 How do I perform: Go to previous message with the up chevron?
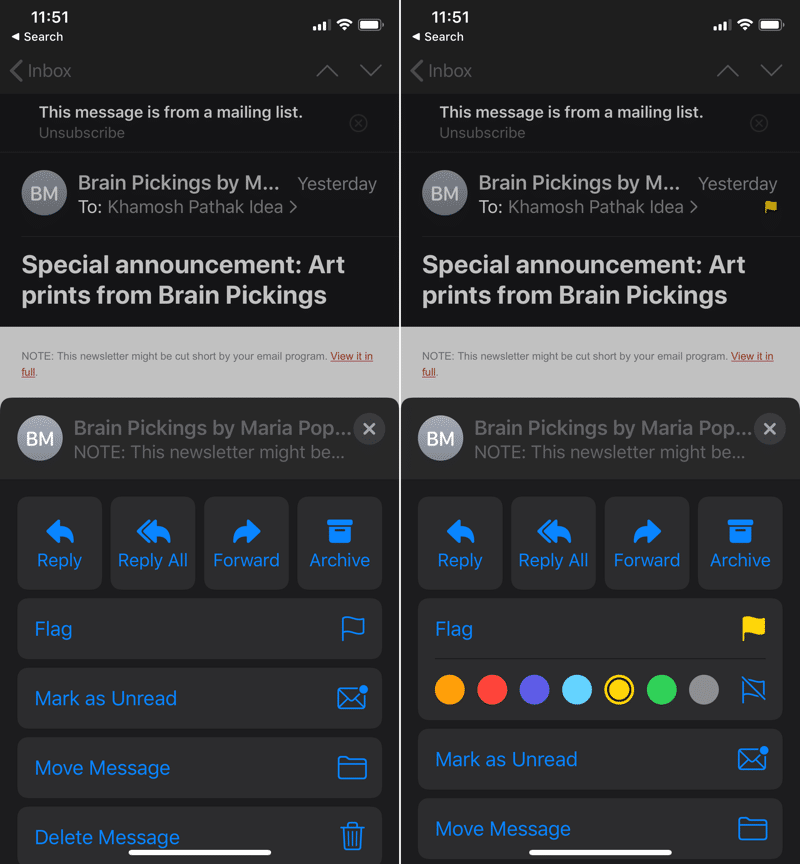click(327, 71)
